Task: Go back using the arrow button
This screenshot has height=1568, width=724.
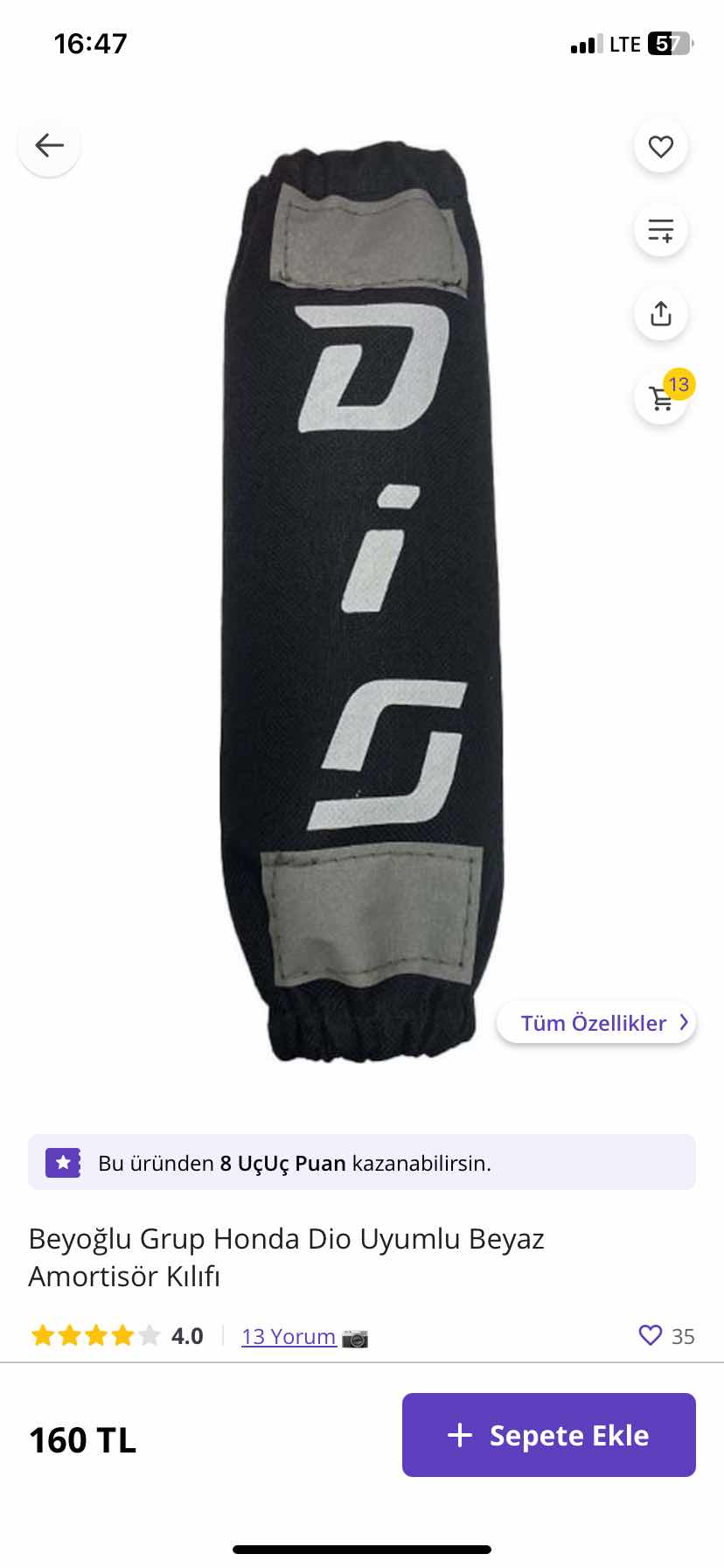Action: [x=49, y=145]
